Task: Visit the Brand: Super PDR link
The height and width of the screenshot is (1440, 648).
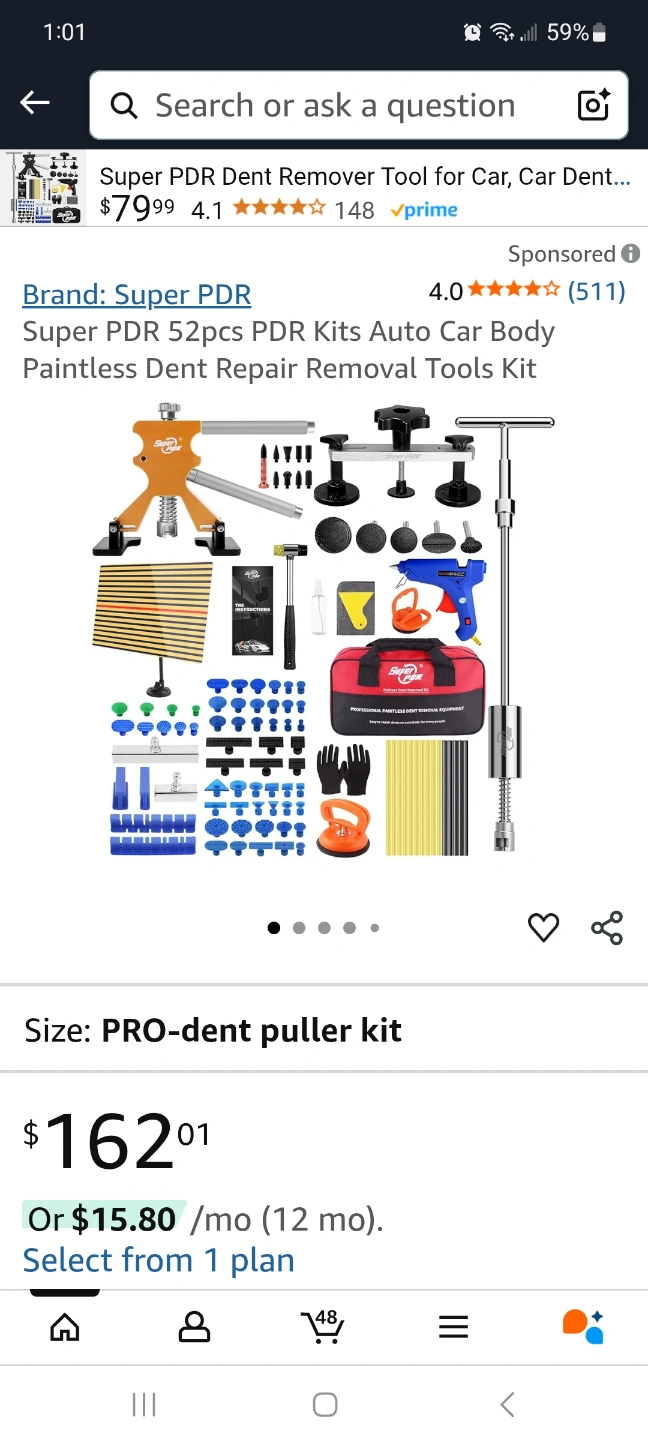Action: point(137,294)
